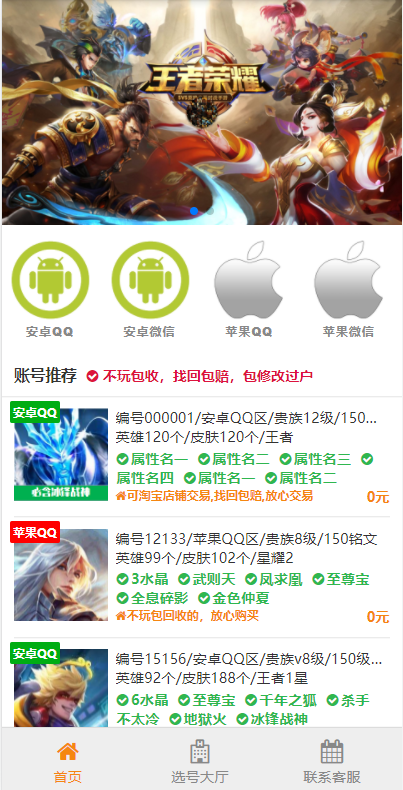Image resolution: width=403 pixels, height=790 pixels.
Task: Tap the 首页 home tab
Action: 68,761
